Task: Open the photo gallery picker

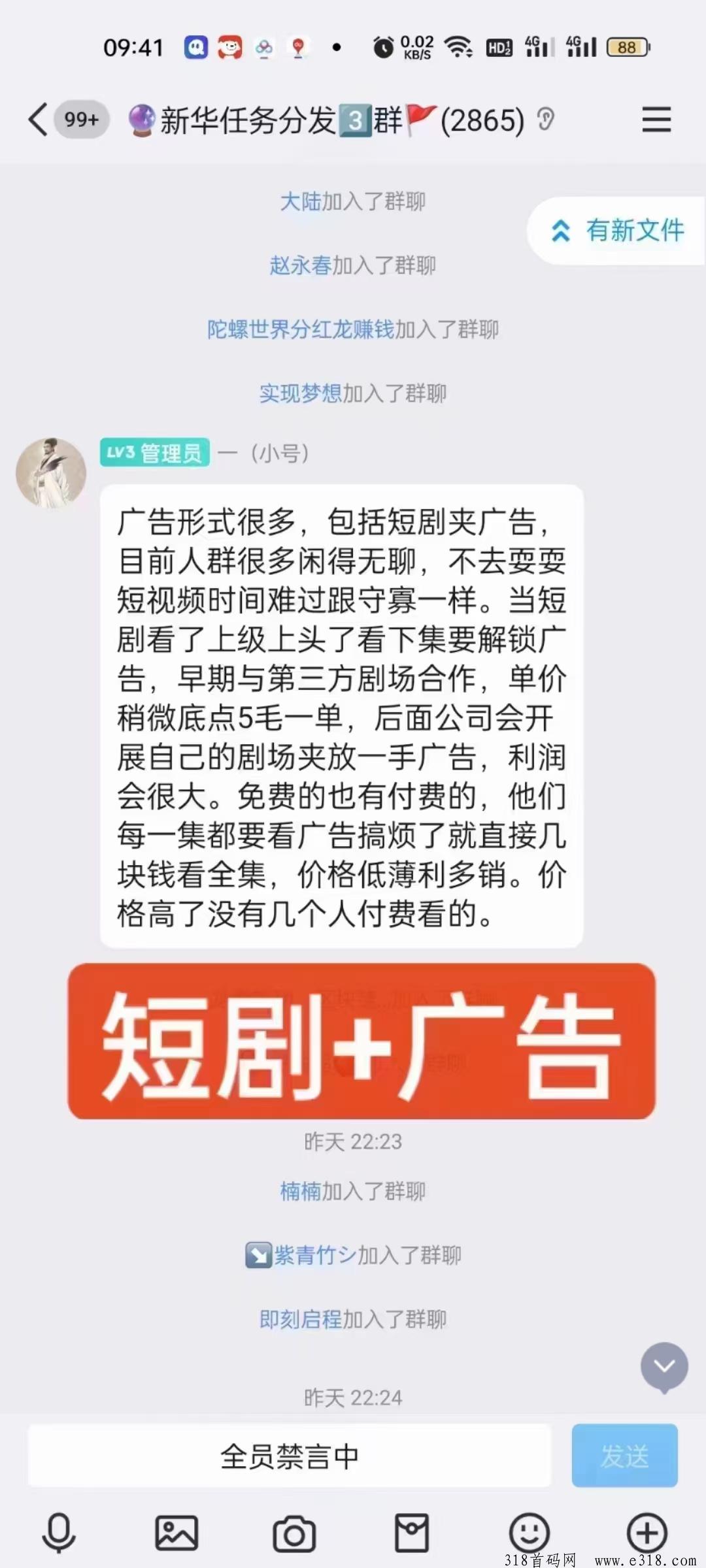Action: coord(176,1532)
